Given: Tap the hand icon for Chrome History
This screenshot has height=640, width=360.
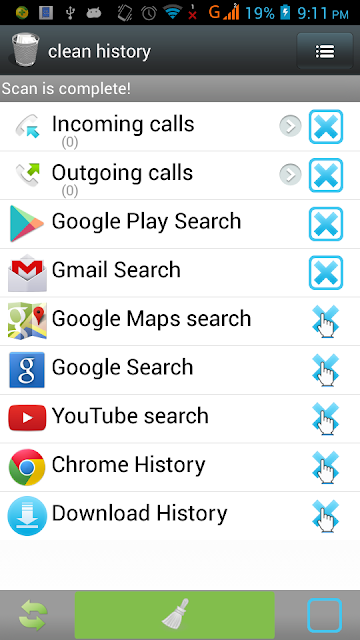Looking at the screenshot, I should tap(326, 467).
